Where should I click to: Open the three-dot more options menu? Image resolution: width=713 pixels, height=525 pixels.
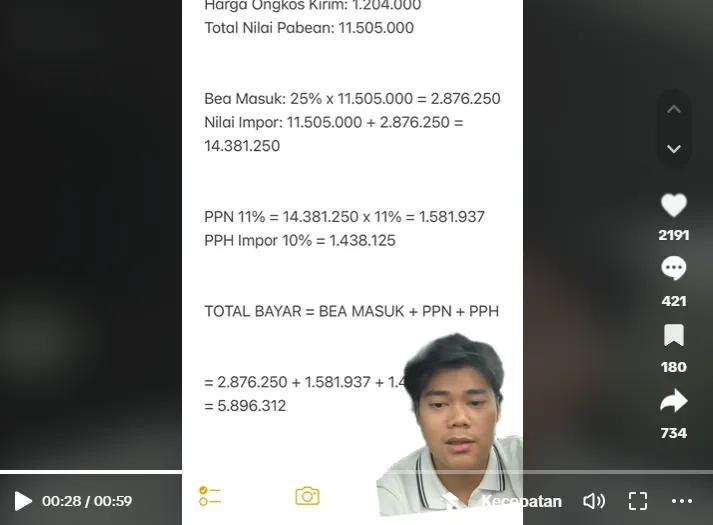click(x=682, y=501)
